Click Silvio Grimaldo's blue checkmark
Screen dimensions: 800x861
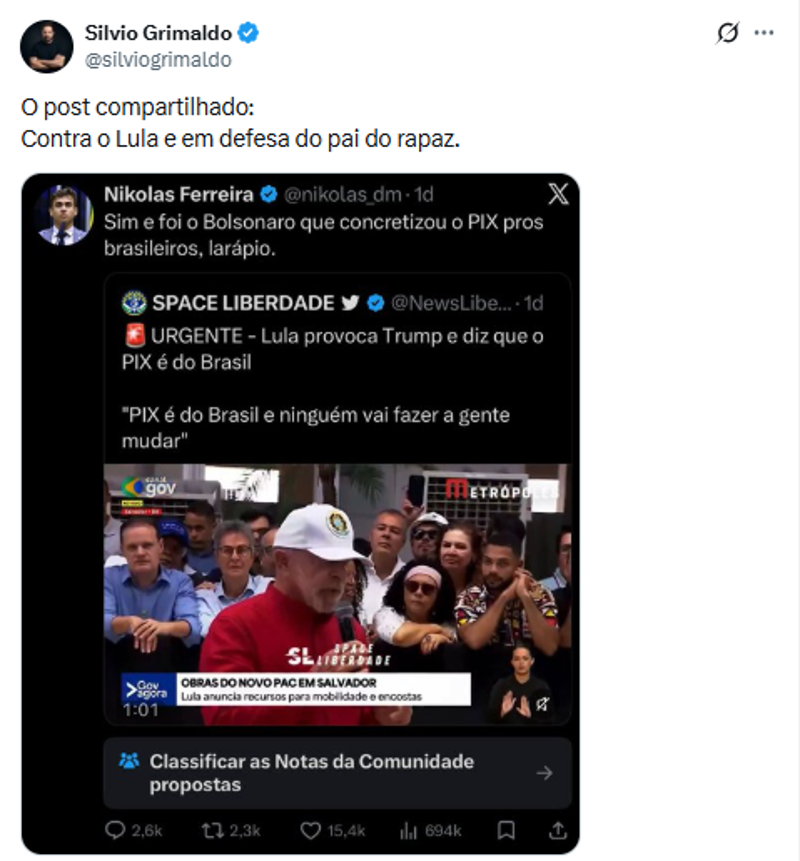pos(250,30)
